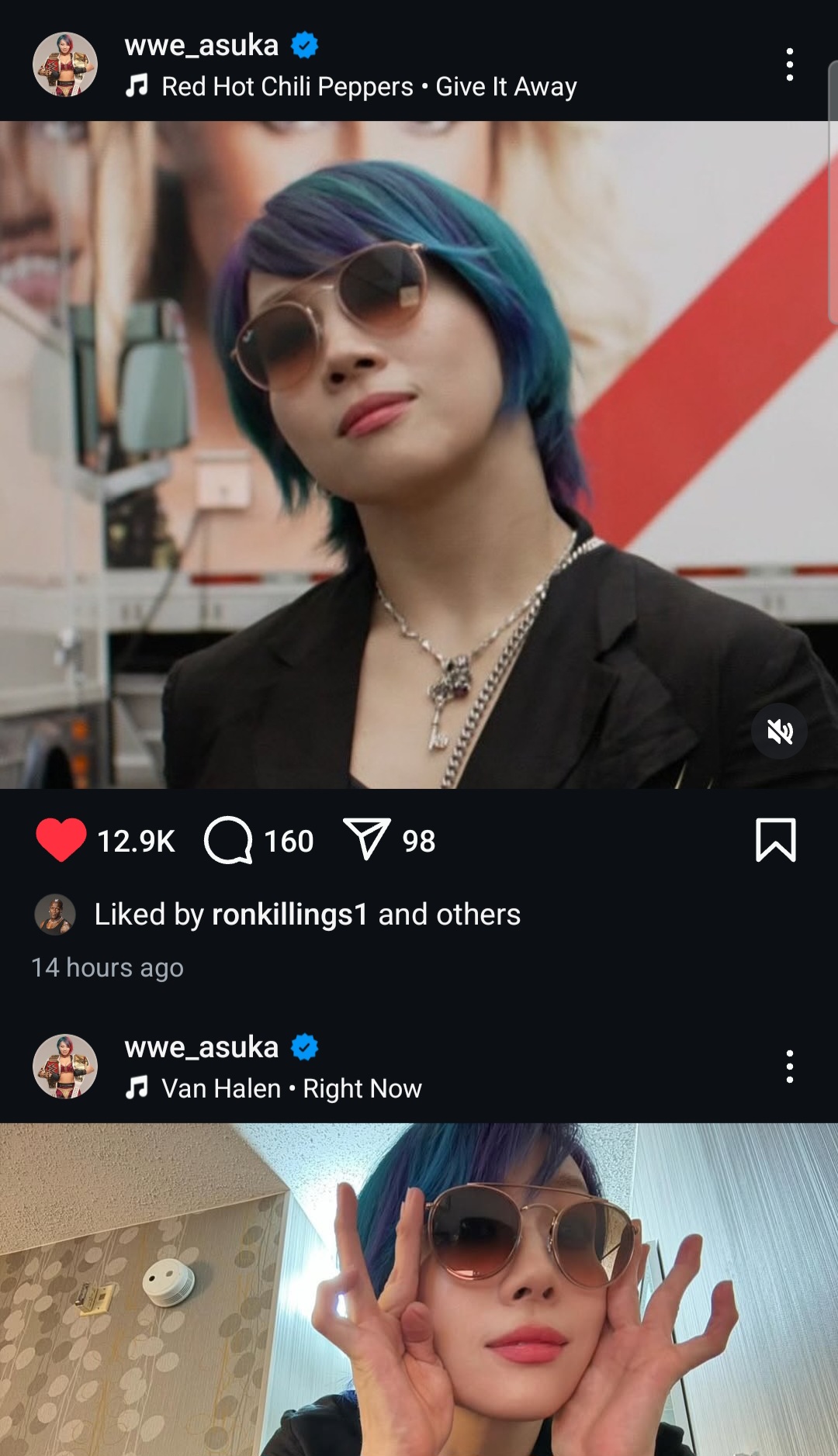View ronkillings1 profile from likes
The height and width of the screenshot is (1456, 838).
pyautogui.click(x=289, y=915)
